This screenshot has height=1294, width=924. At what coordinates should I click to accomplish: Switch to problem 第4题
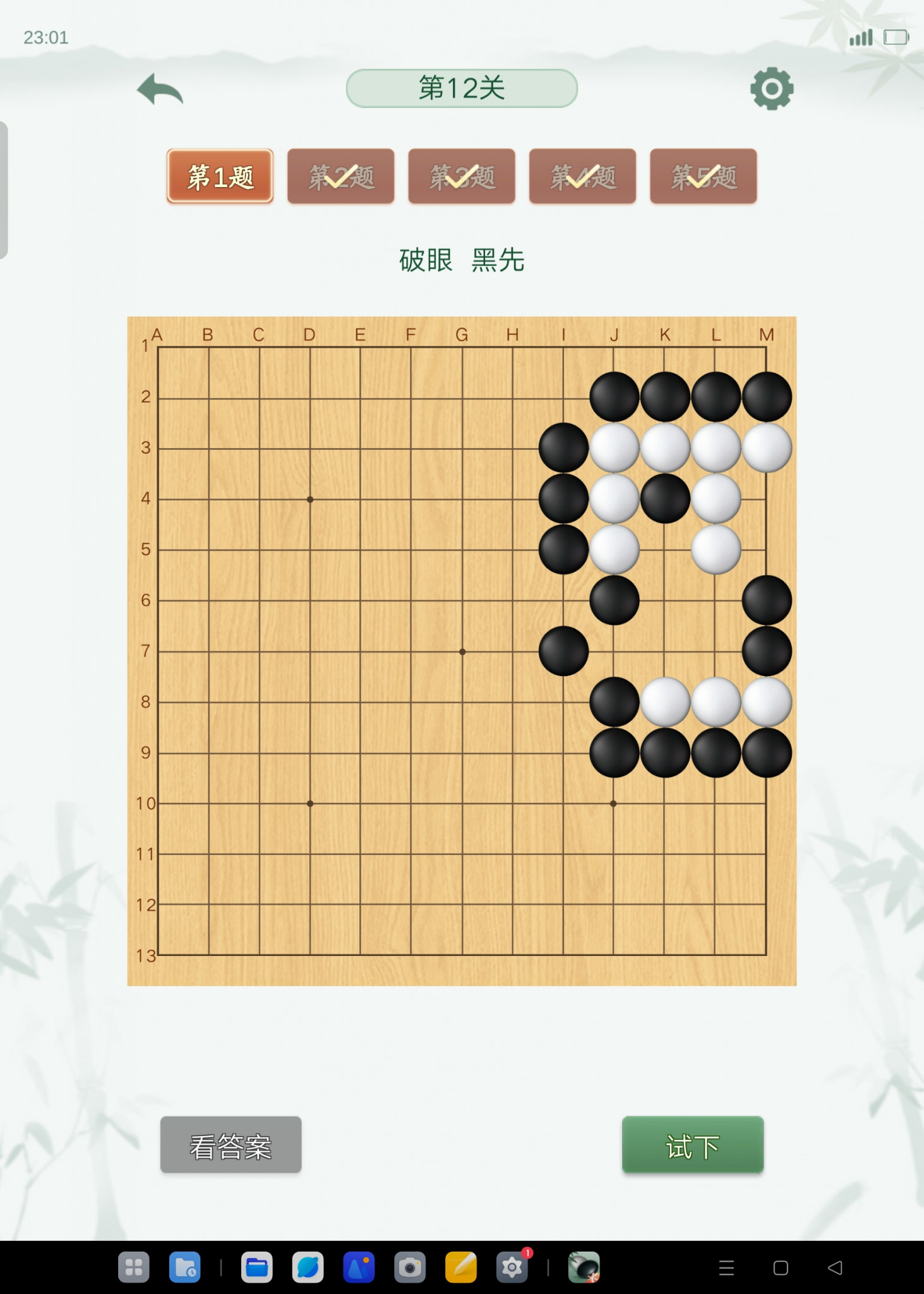[582, 176]
